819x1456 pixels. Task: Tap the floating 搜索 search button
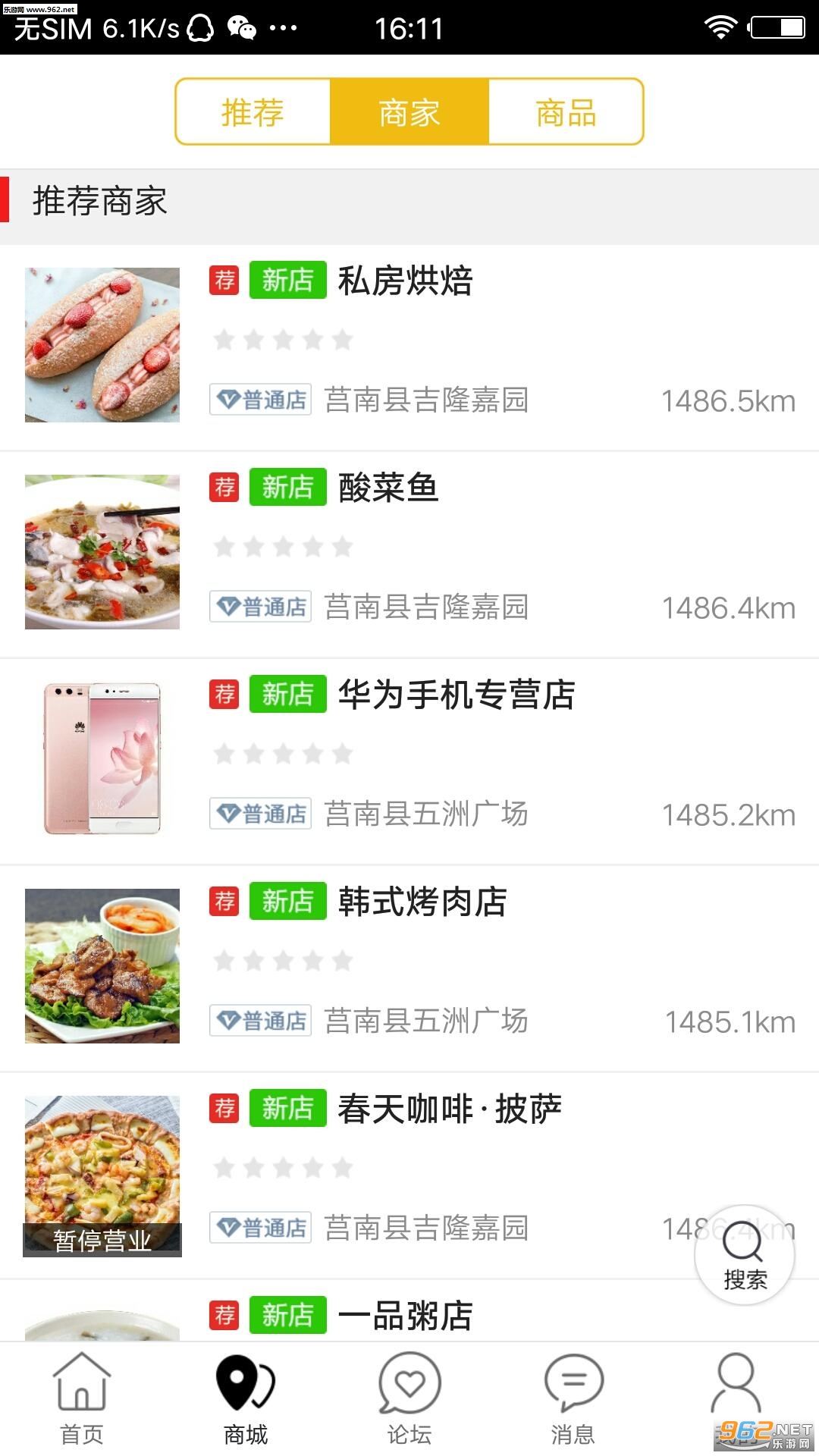[744, 1255]
